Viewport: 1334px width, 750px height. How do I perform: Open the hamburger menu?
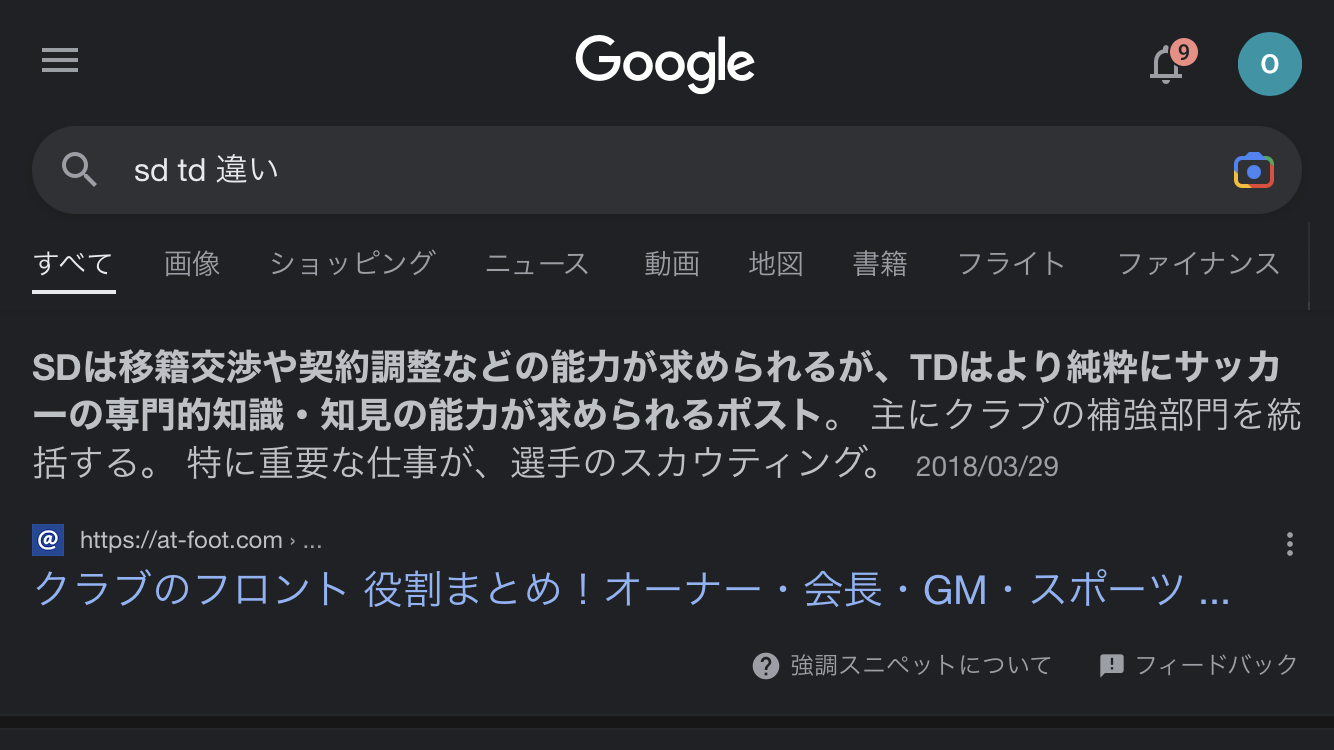(x=60, y=61)
